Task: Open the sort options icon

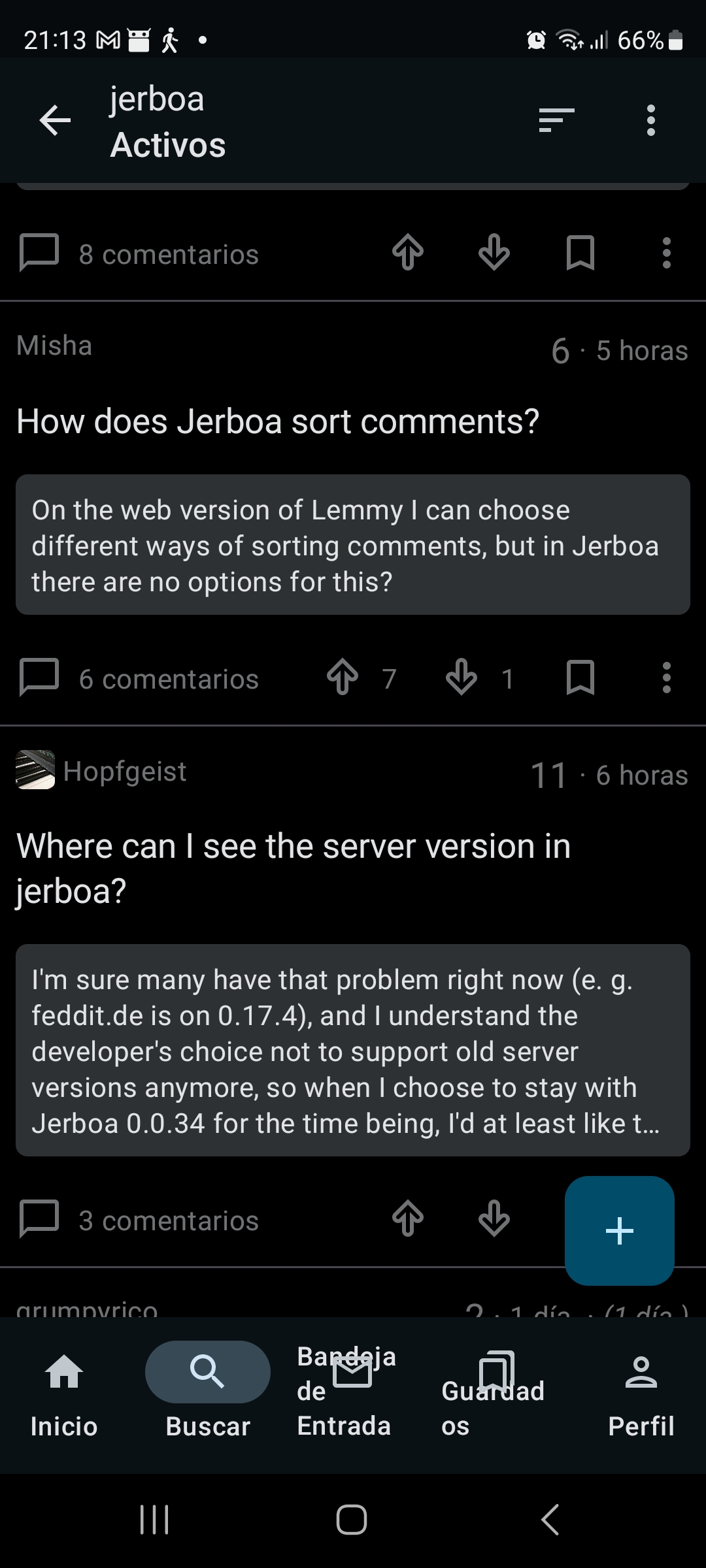Action: tap(556, 121)
